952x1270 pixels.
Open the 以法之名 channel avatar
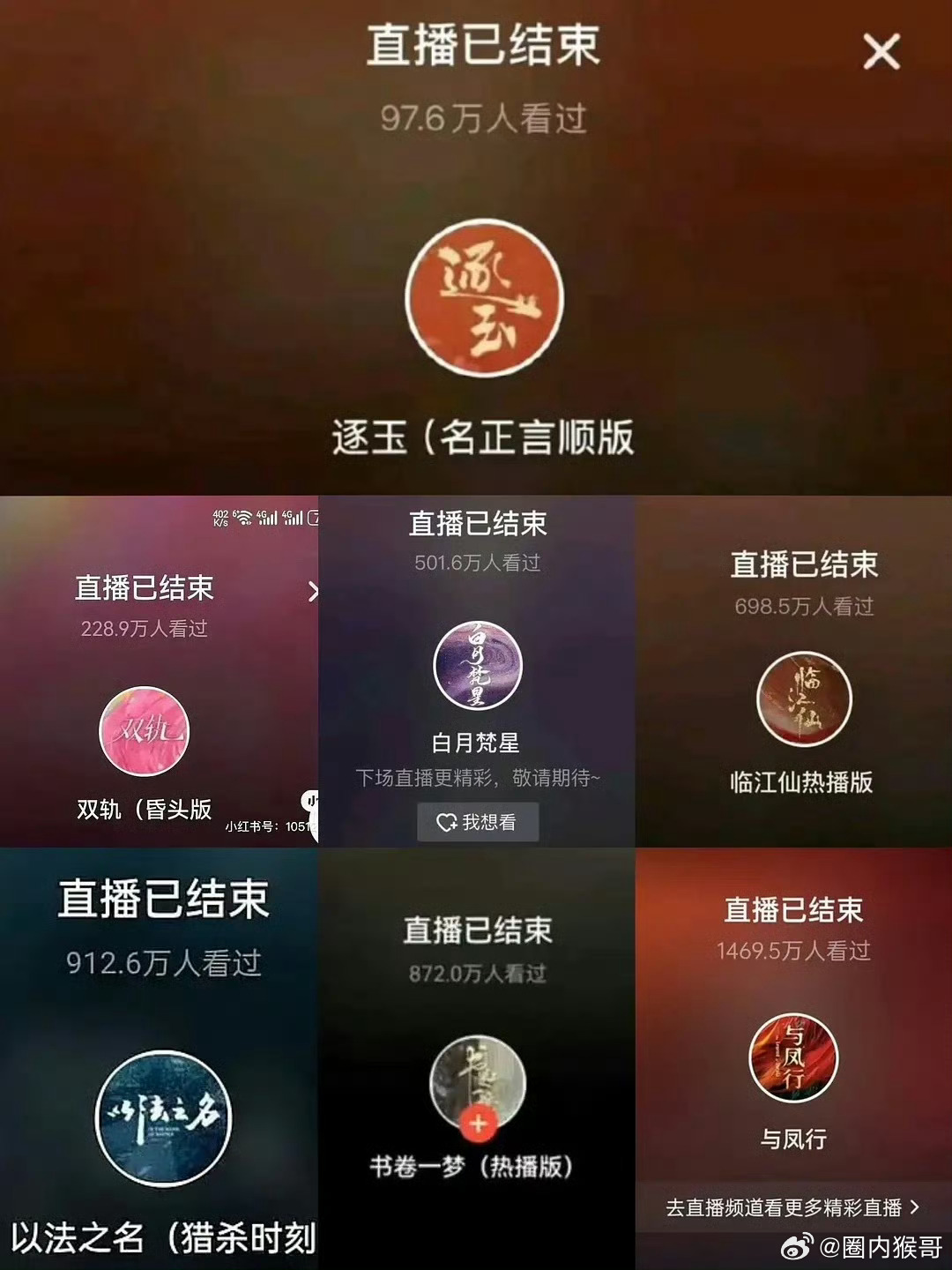point(164,1118)
